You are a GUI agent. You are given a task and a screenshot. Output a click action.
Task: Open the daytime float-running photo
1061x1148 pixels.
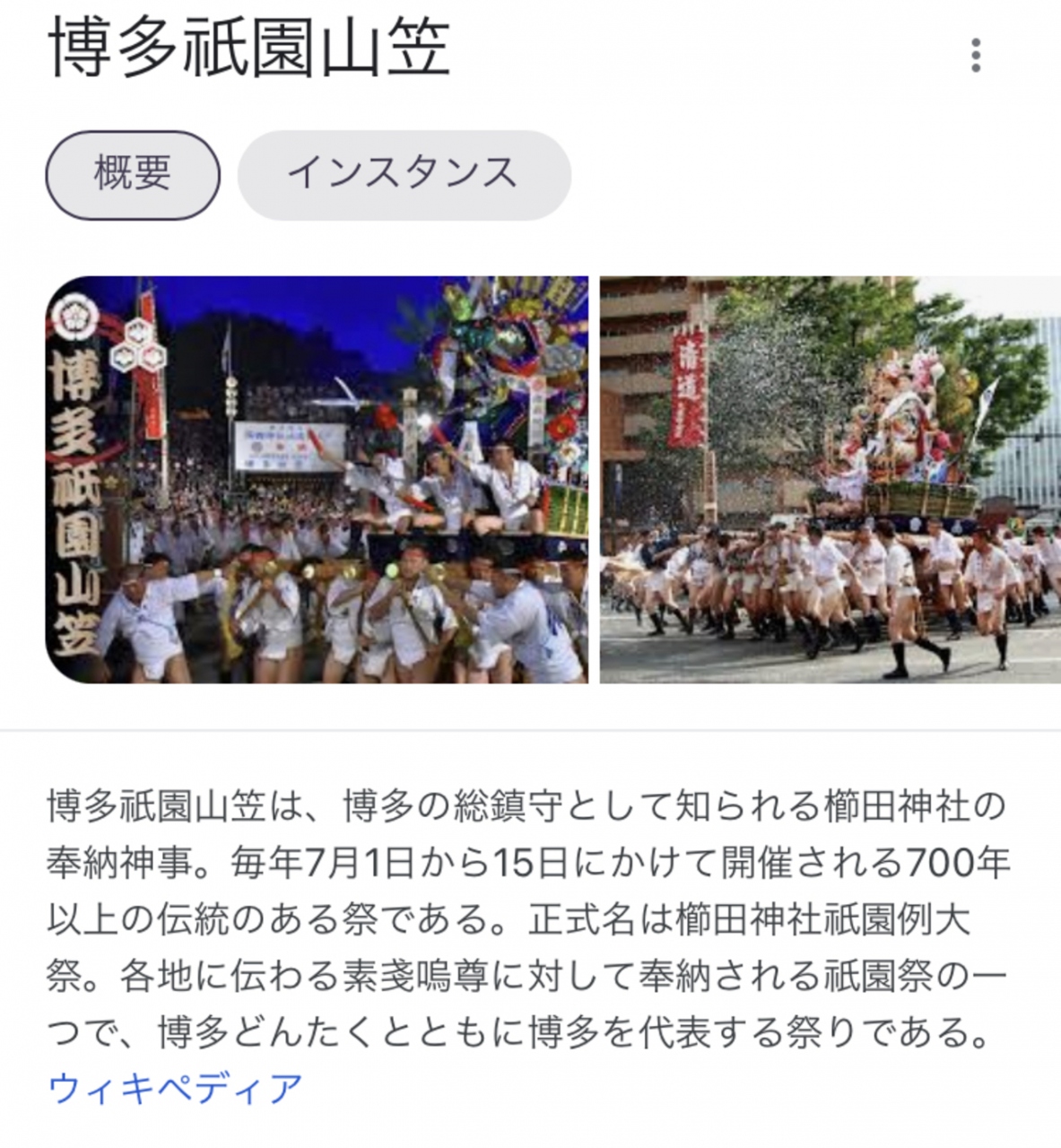[830, 479]
